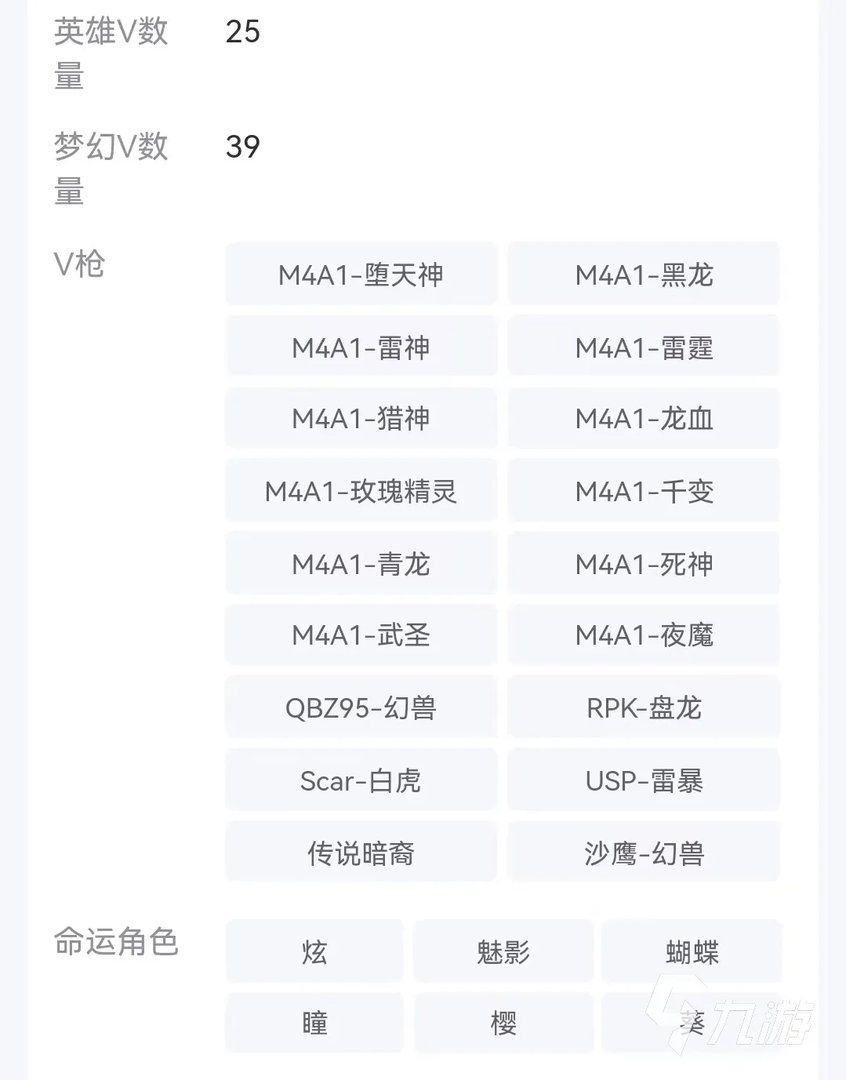Select the M4A1-死神 weapon tag
This screenshot has height=1080, width=846.
(644, 563)
